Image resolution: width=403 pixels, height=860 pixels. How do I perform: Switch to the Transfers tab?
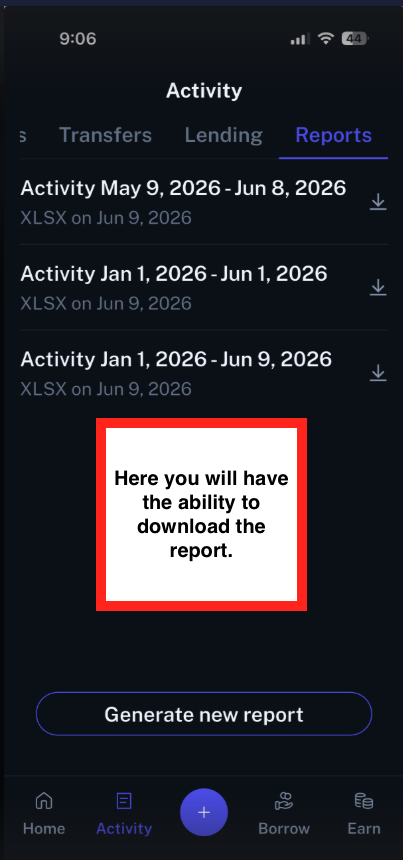(105, 135)
